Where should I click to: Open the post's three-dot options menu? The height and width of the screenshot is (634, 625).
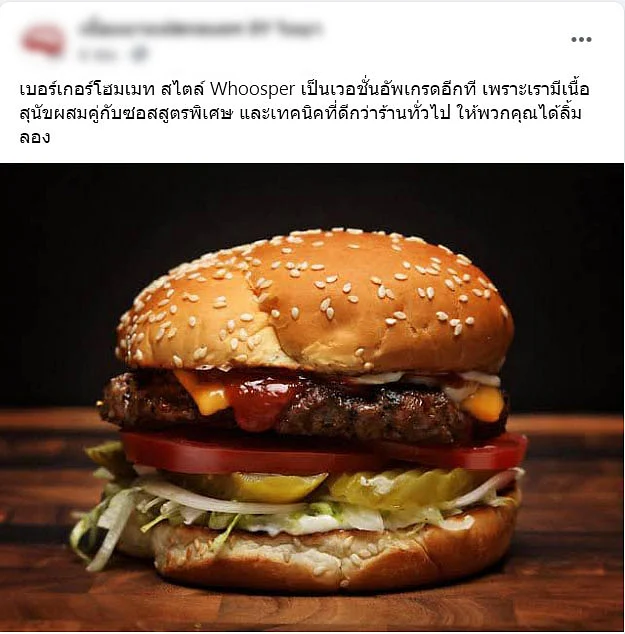tap(581, 39)
